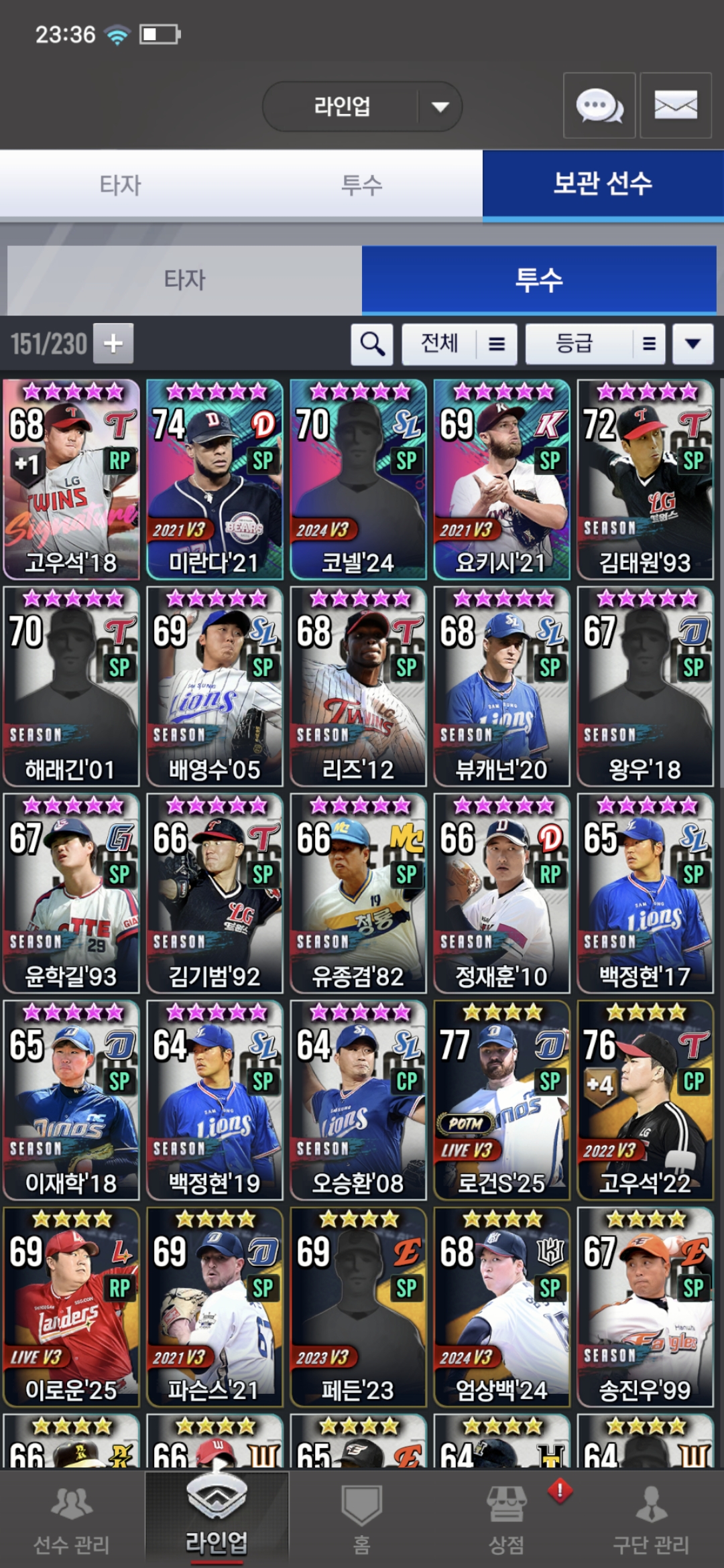The width and height of the screenshot is (724, 1568).
Task: Toggle the sort order arrow
Action: click(x=692, y=344)
